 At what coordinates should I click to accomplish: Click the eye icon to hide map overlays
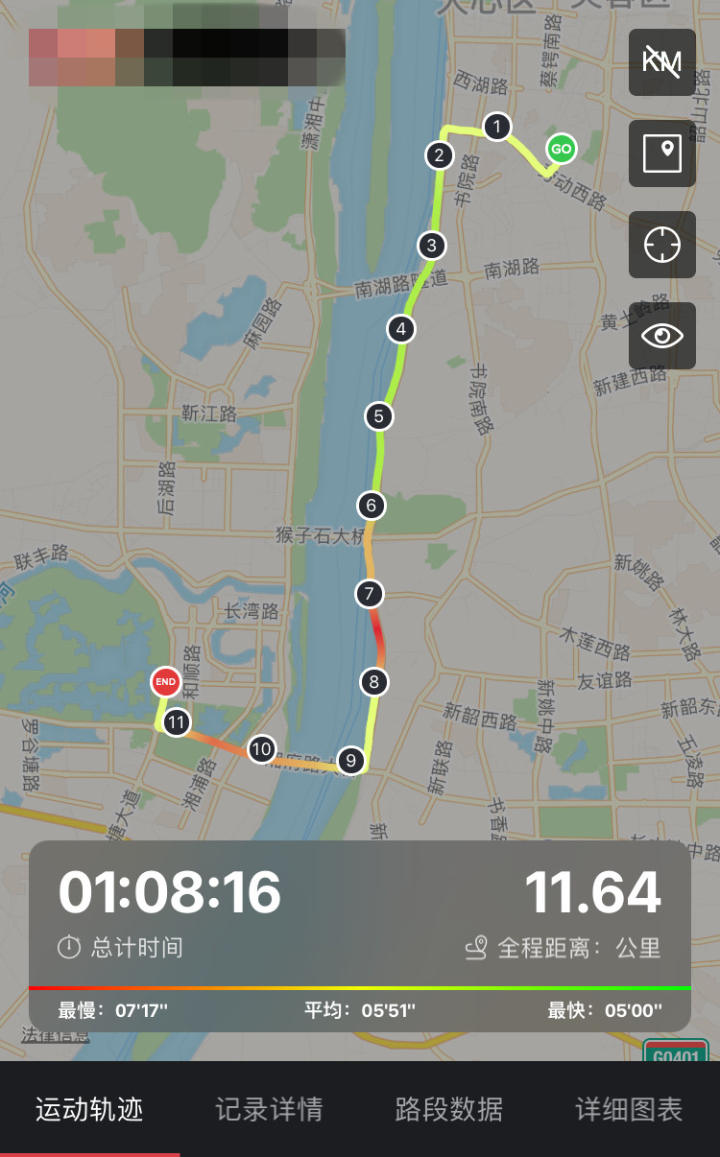(664, 335)
